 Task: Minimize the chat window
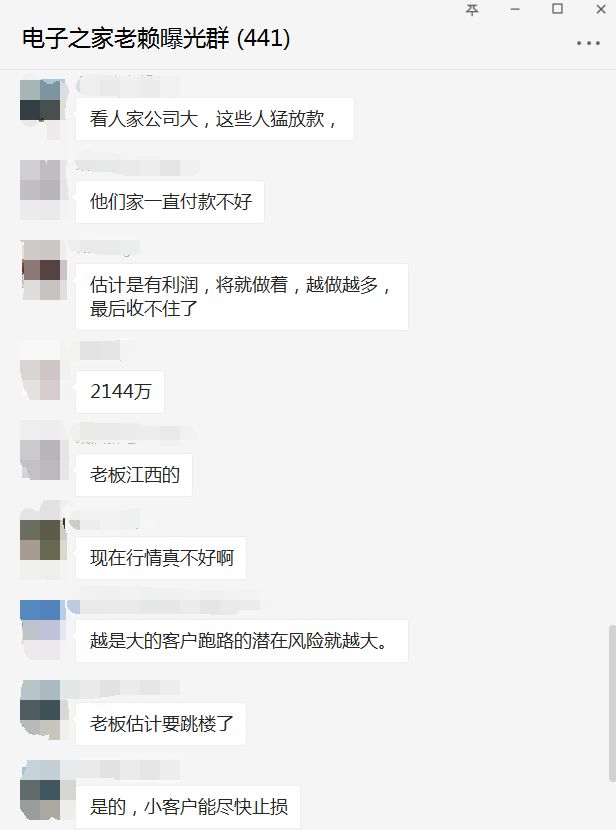click(x=515, y=9)
